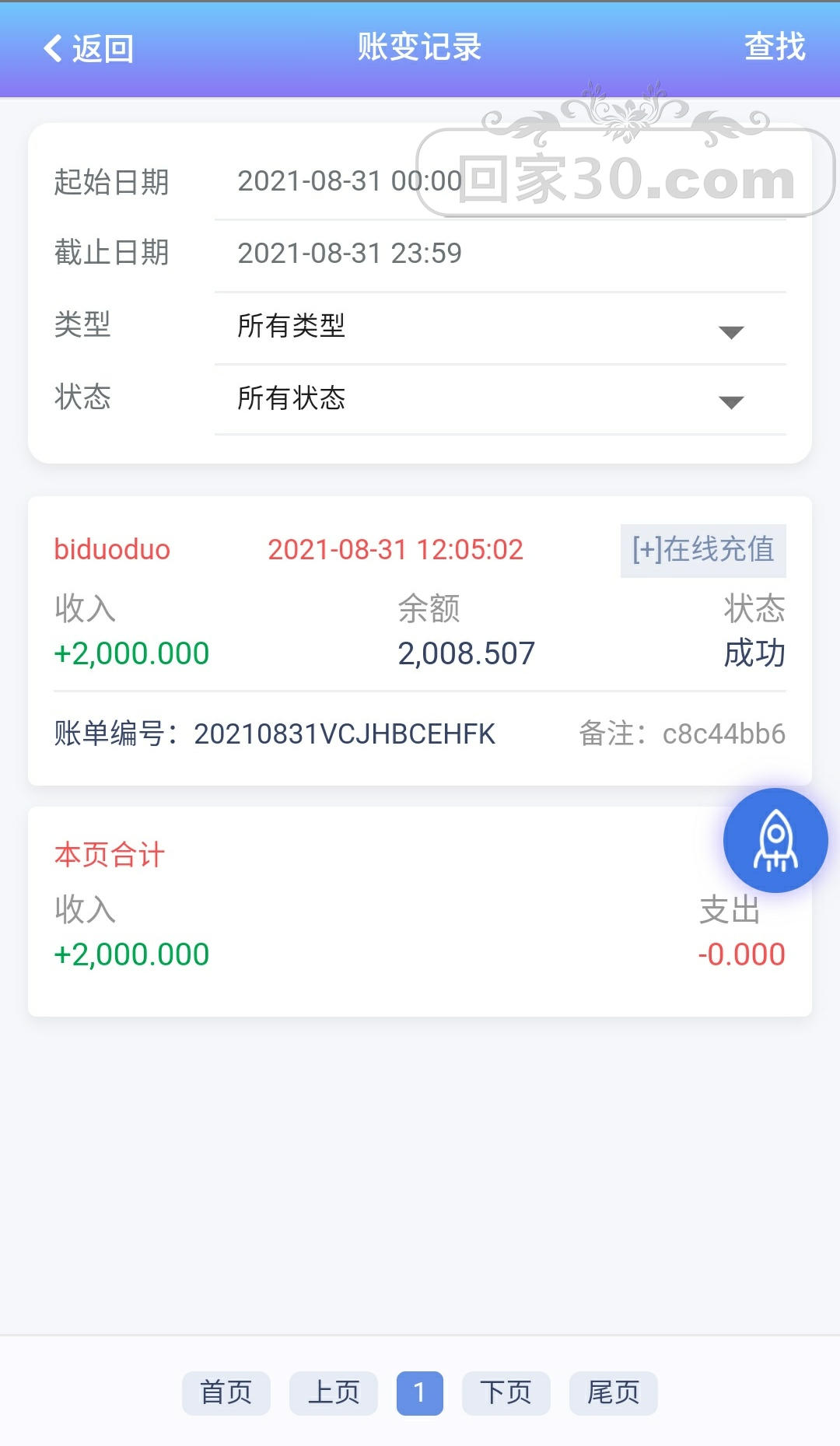Jump to 尾页 last page
Image resolution: width=840 pixels, height=1446 pixels.
(613, 1392)
